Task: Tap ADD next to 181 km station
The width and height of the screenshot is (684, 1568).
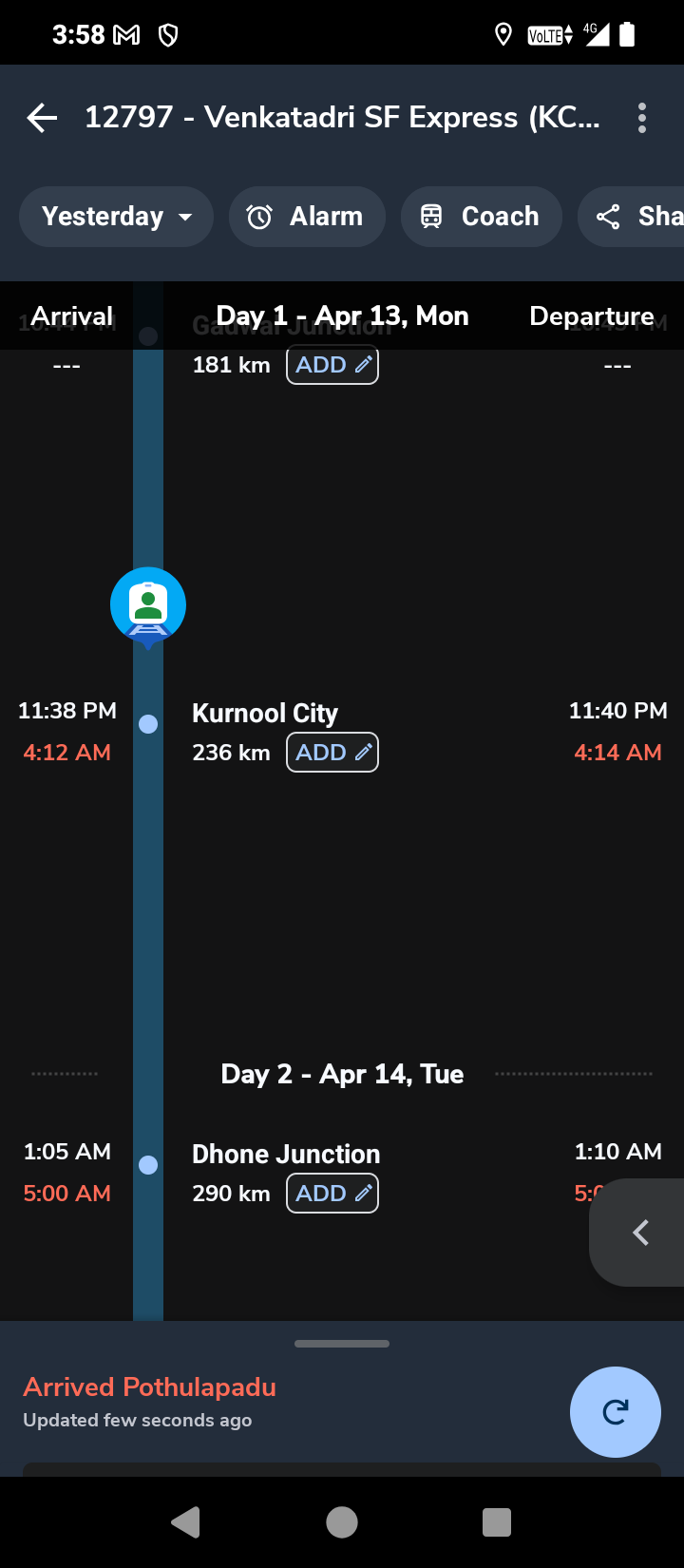Action: pos(332,365)
